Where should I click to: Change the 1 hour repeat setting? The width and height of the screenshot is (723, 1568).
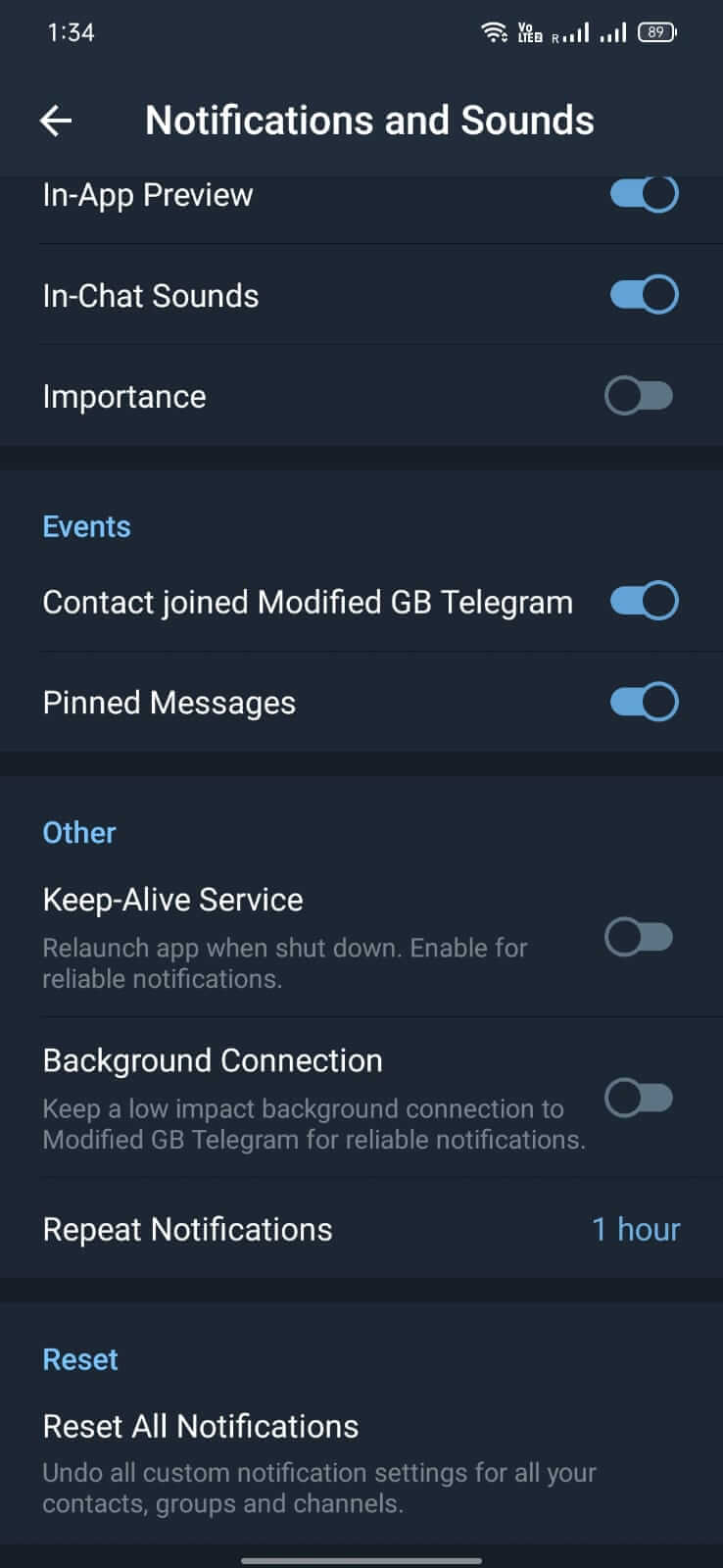tap(636, 1229)
